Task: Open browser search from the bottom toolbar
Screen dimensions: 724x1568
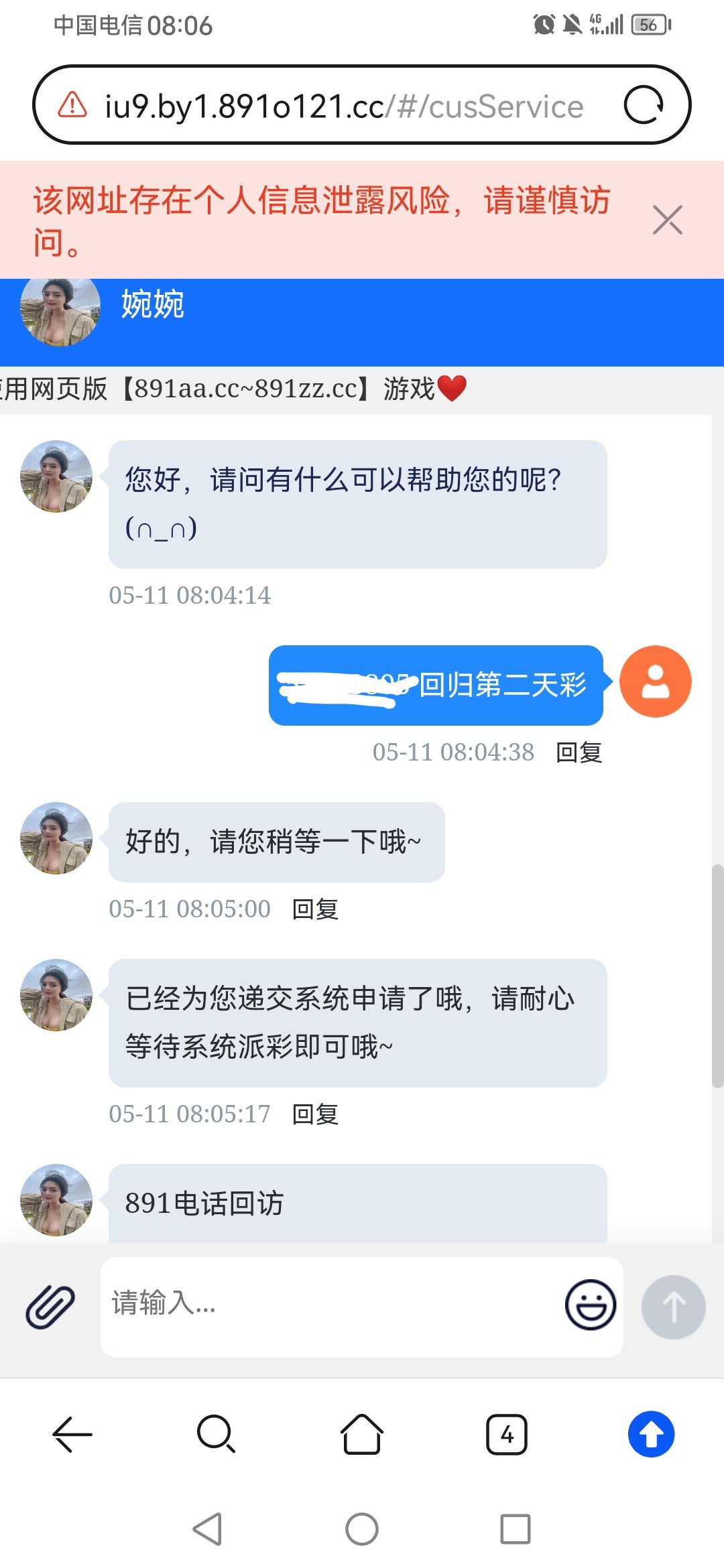Action: tap(216, 1435)
